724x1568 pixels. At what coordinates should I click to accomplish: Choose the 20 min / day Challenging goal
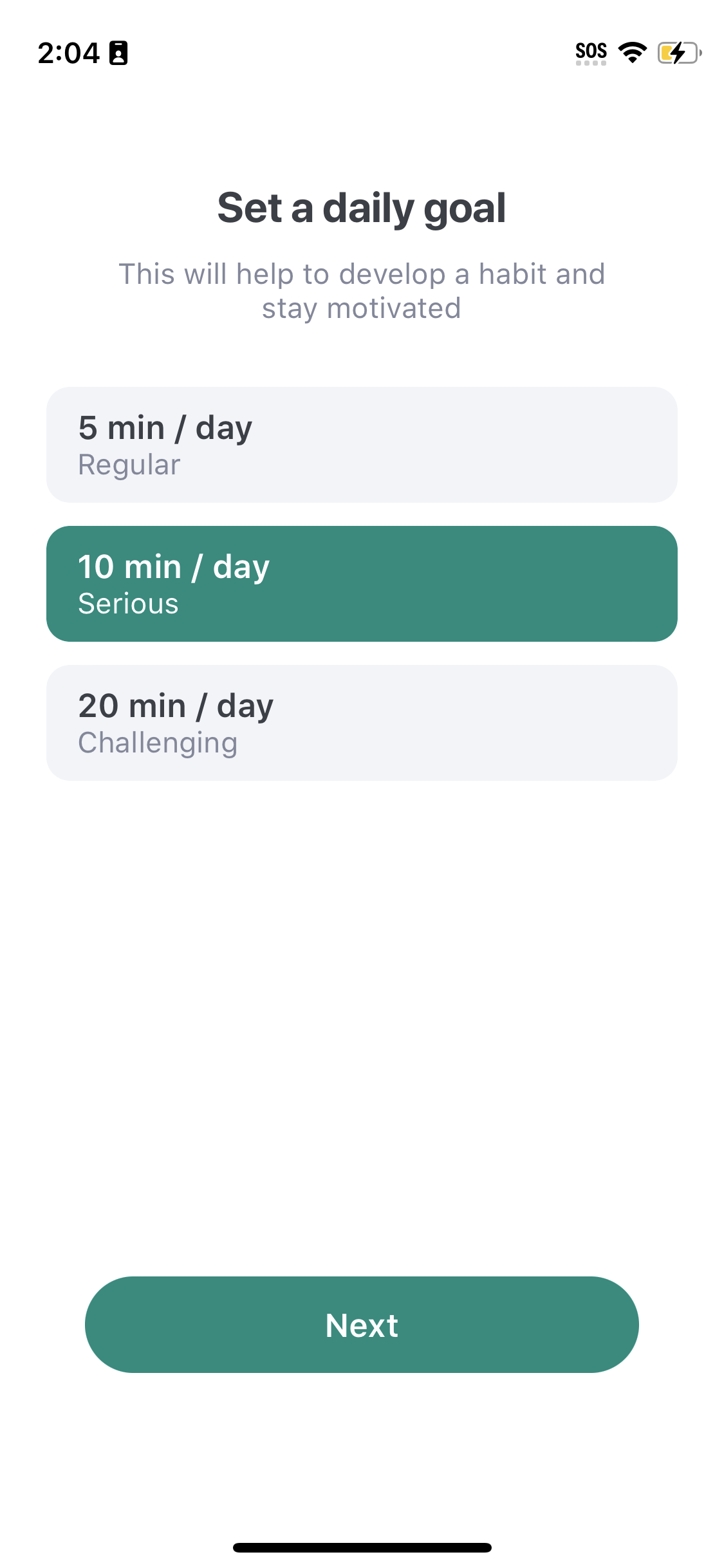[362, 721]
